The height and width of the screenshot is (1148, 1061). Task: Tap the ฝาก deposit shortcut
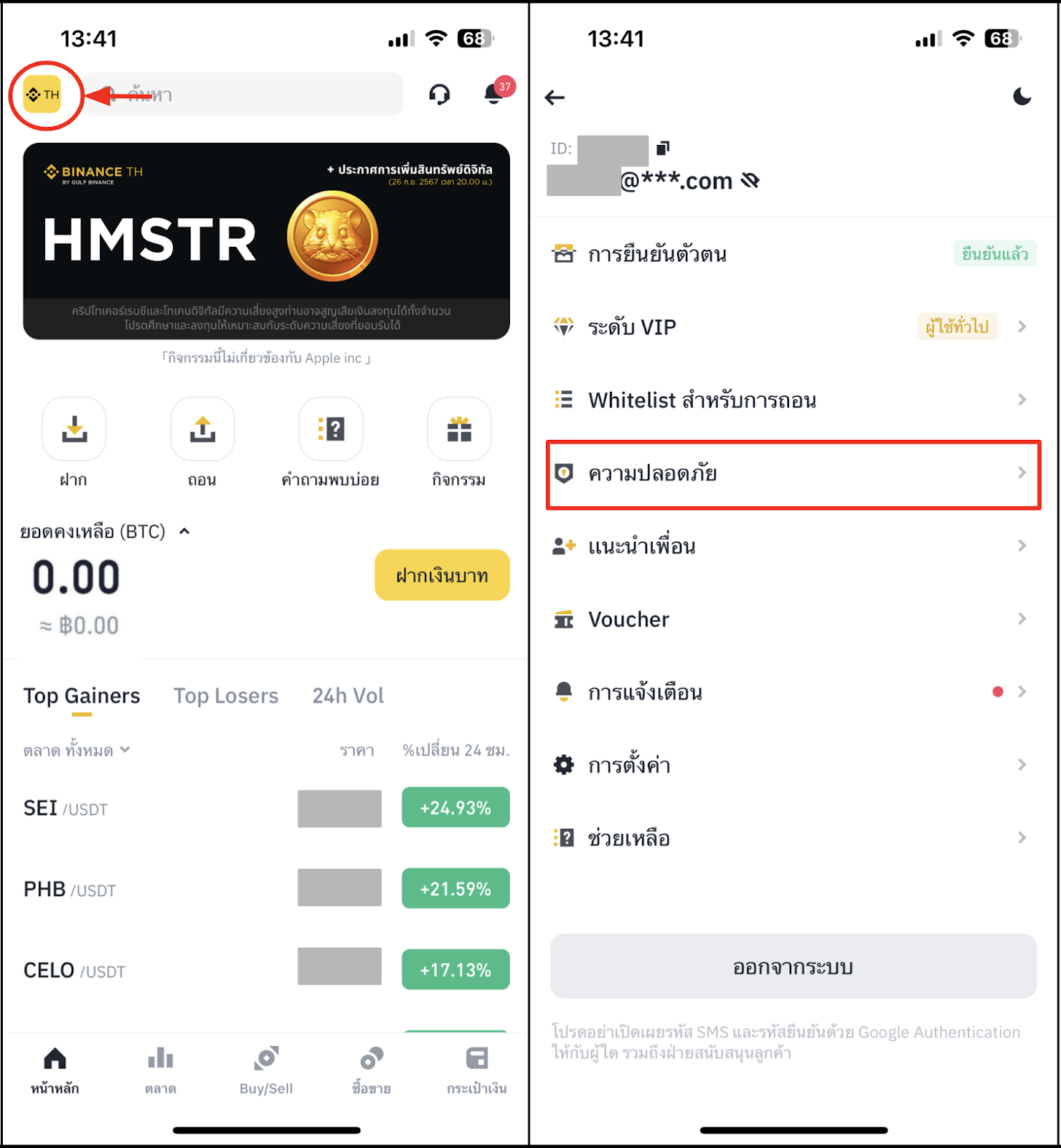[x=74, y=430]
